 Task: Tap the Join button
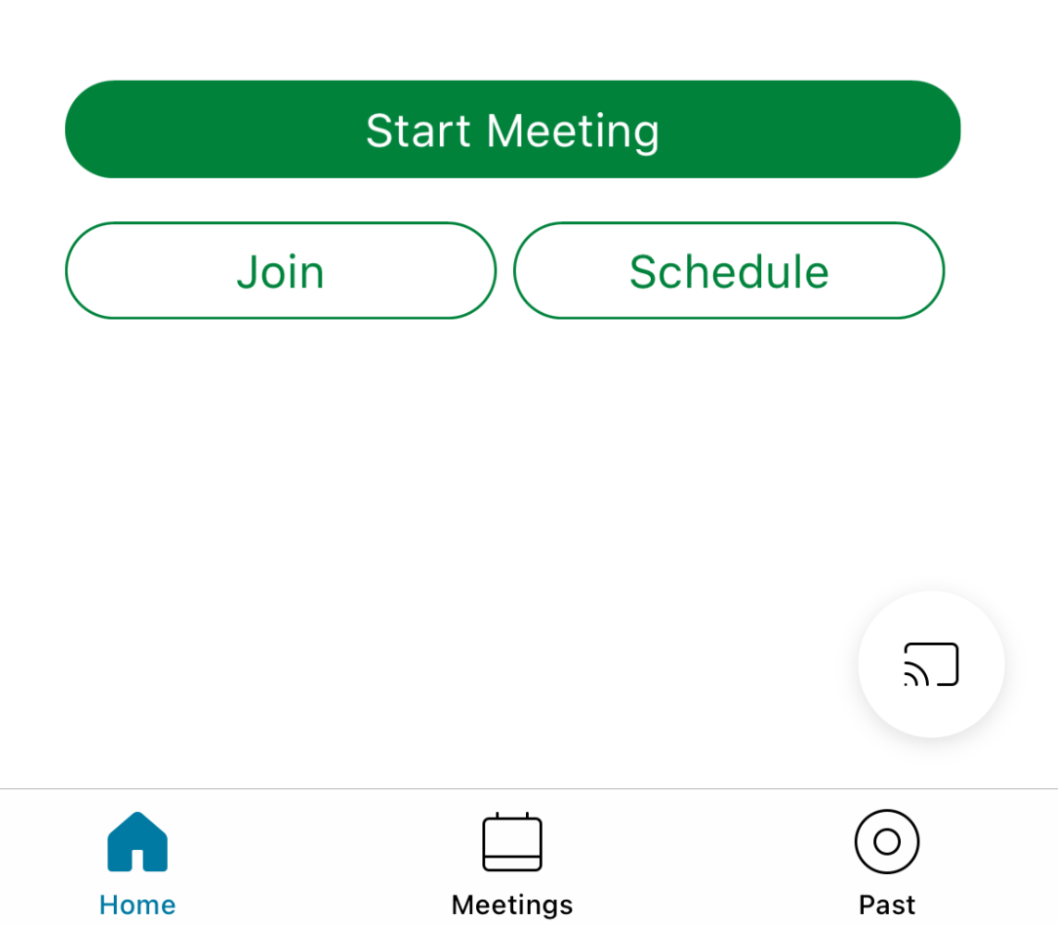(x=280, y=271)
